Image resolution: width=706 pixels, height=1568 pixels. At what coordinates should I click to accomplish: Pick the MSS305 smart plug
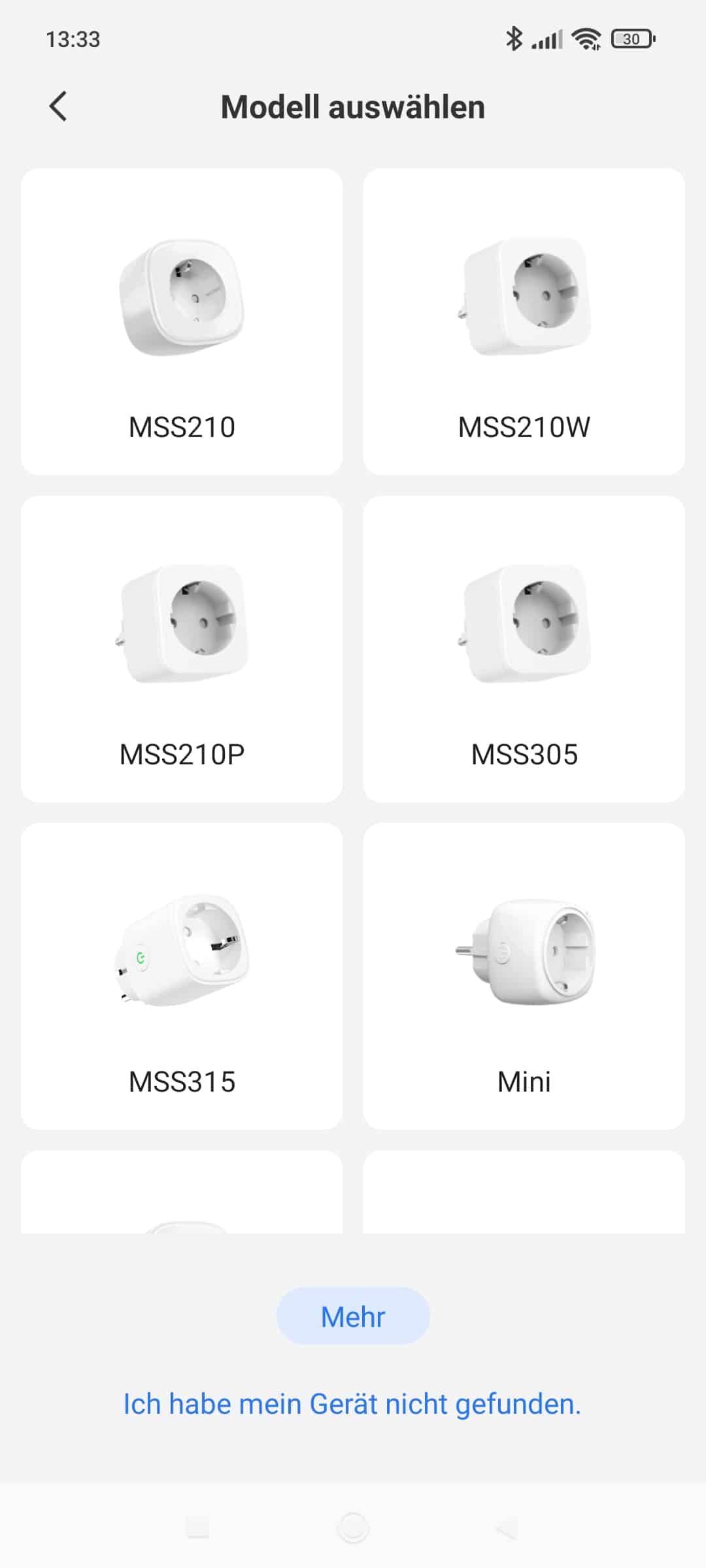(x=524, y=649)
